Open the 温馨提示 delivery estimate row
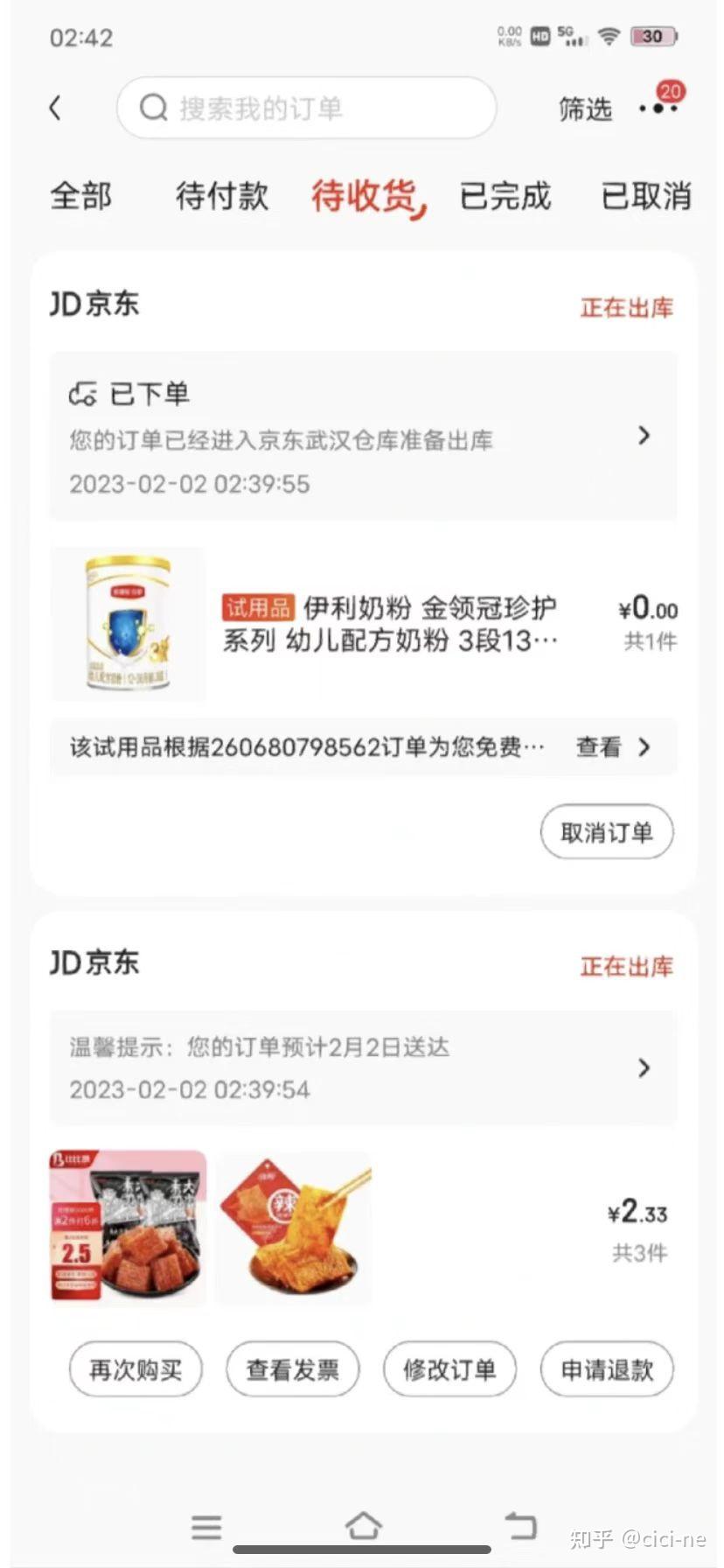Image resolution: width=724 pixels, height=1568 pixels. (x=363, y=1067)
